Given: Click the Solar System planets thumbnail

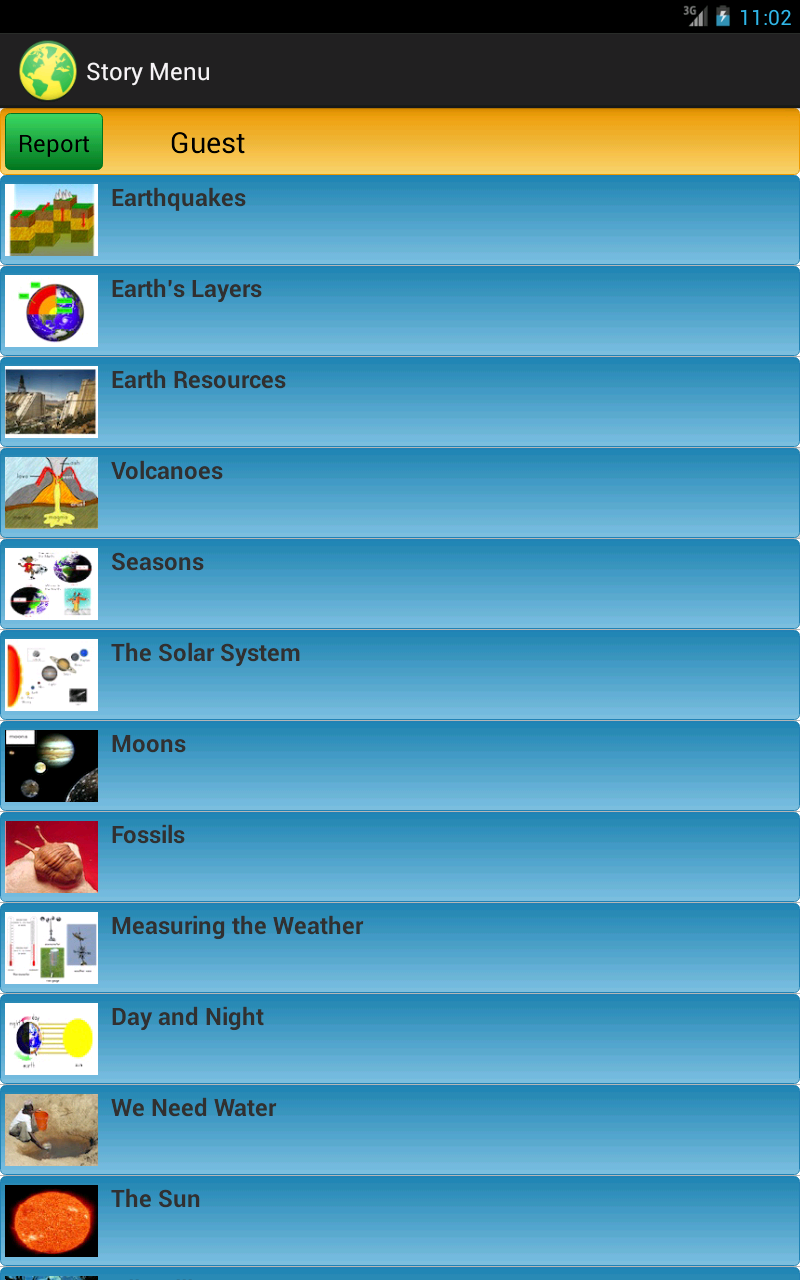Looking at the screenshot, I should tap(51, 674).
